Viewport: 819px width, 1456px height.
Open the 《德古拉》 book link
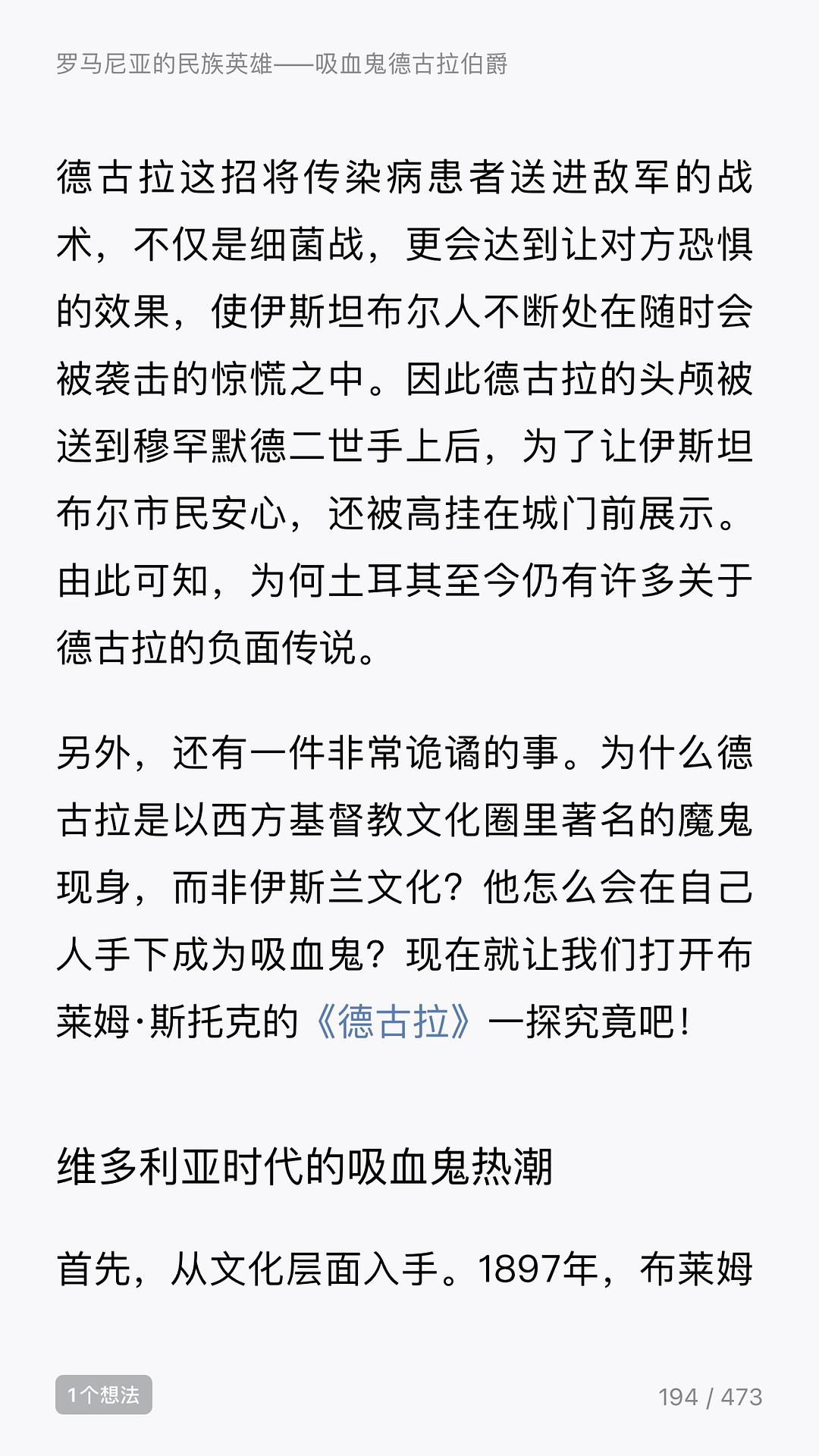394,1021
